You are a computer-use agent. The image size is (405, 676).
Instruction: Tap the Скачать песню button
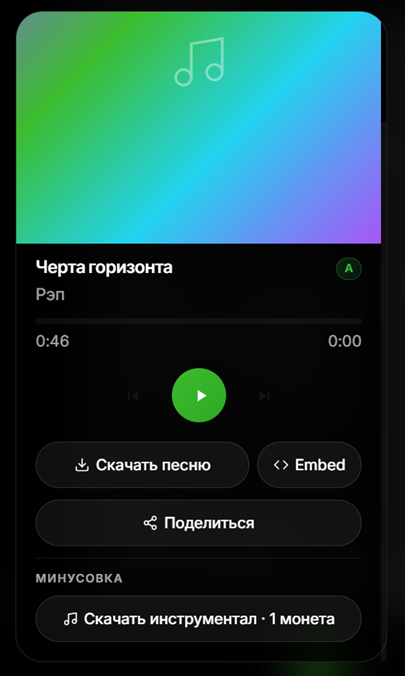click(x=142, y=465)
